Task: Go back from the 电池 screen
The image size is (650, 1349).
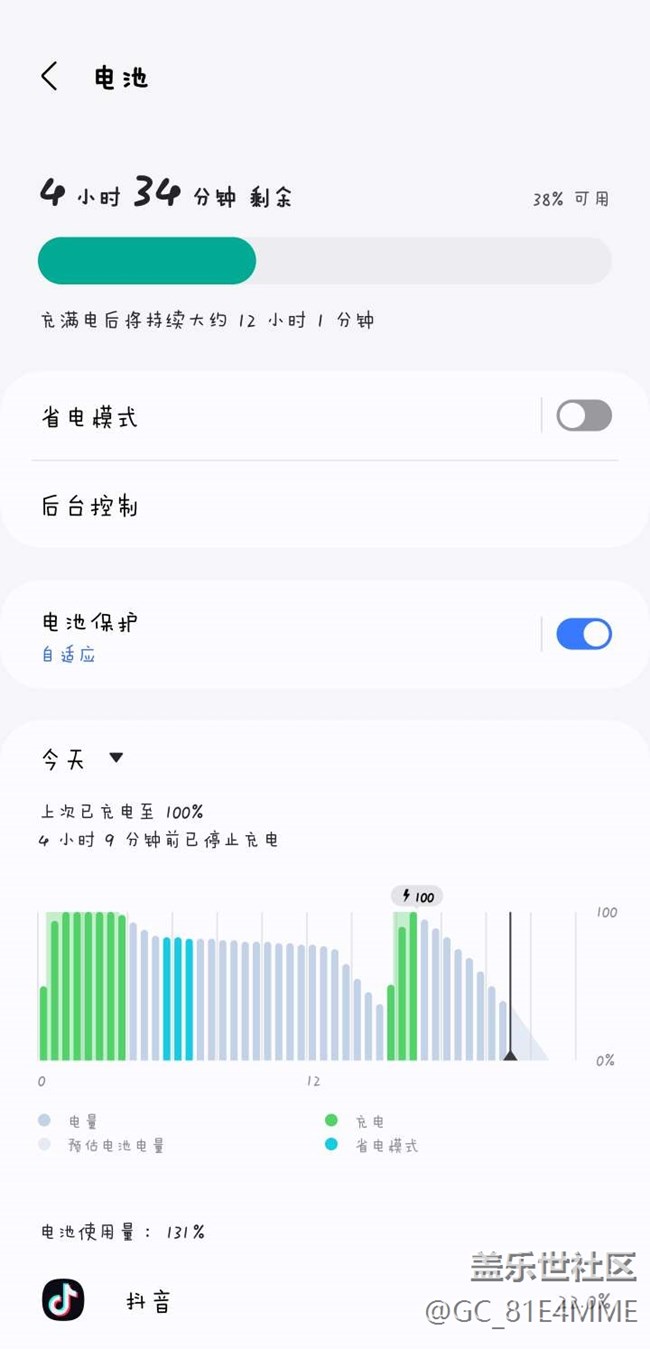Action: 49,77
